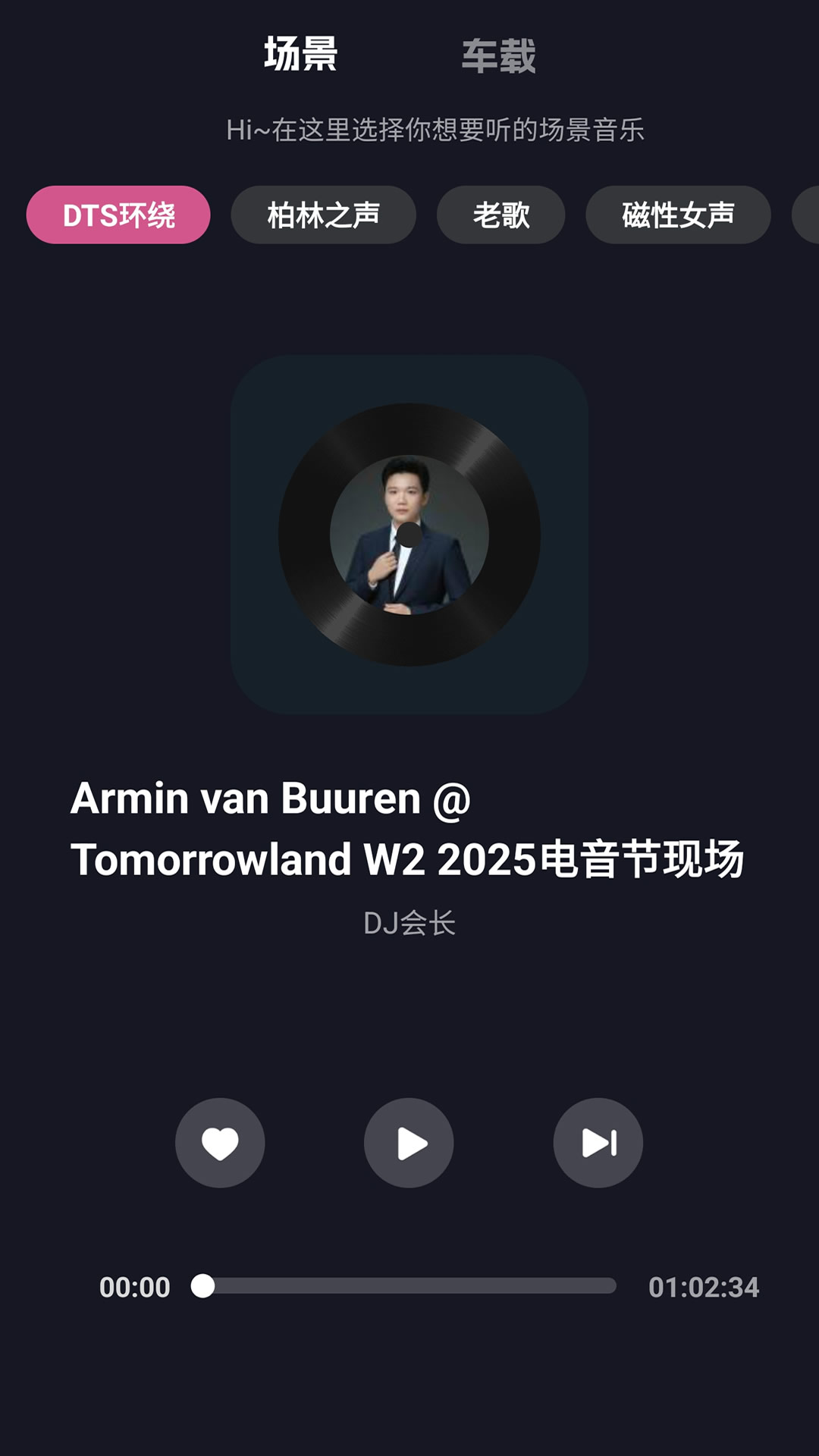This screenshot has width=819, height=1456.
Task: Select the 柏林之声 music category
Action: 325,215
